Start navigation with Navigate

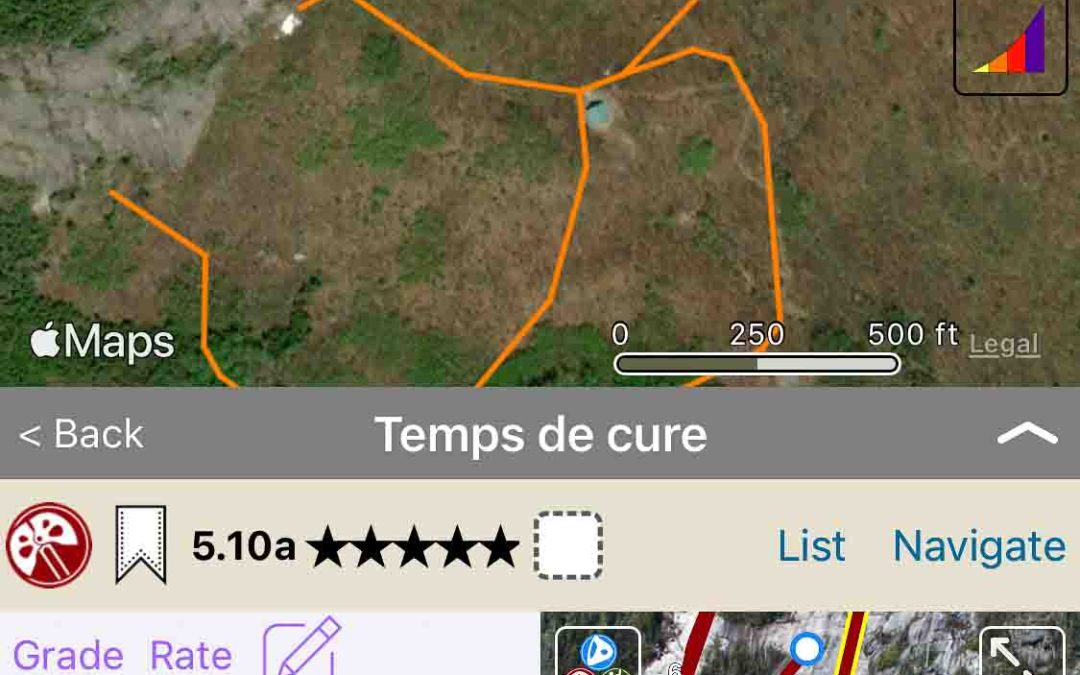979,546
